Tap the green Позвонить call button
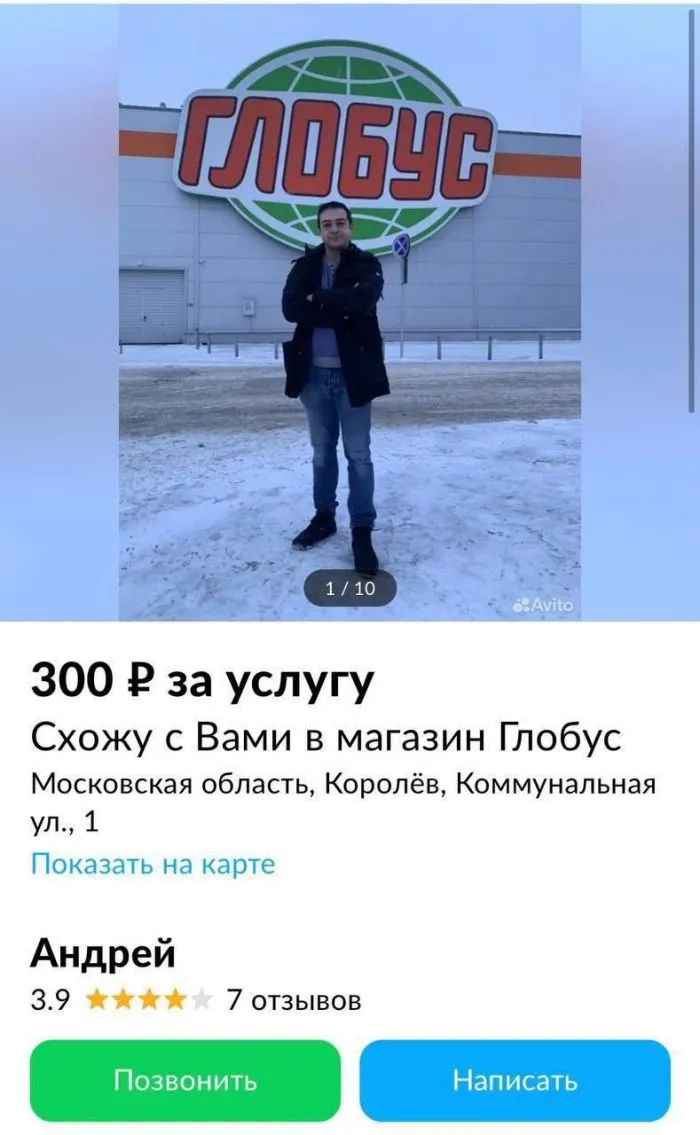The height and width of the screenshot is (1135, 700). pos(185,1080)
